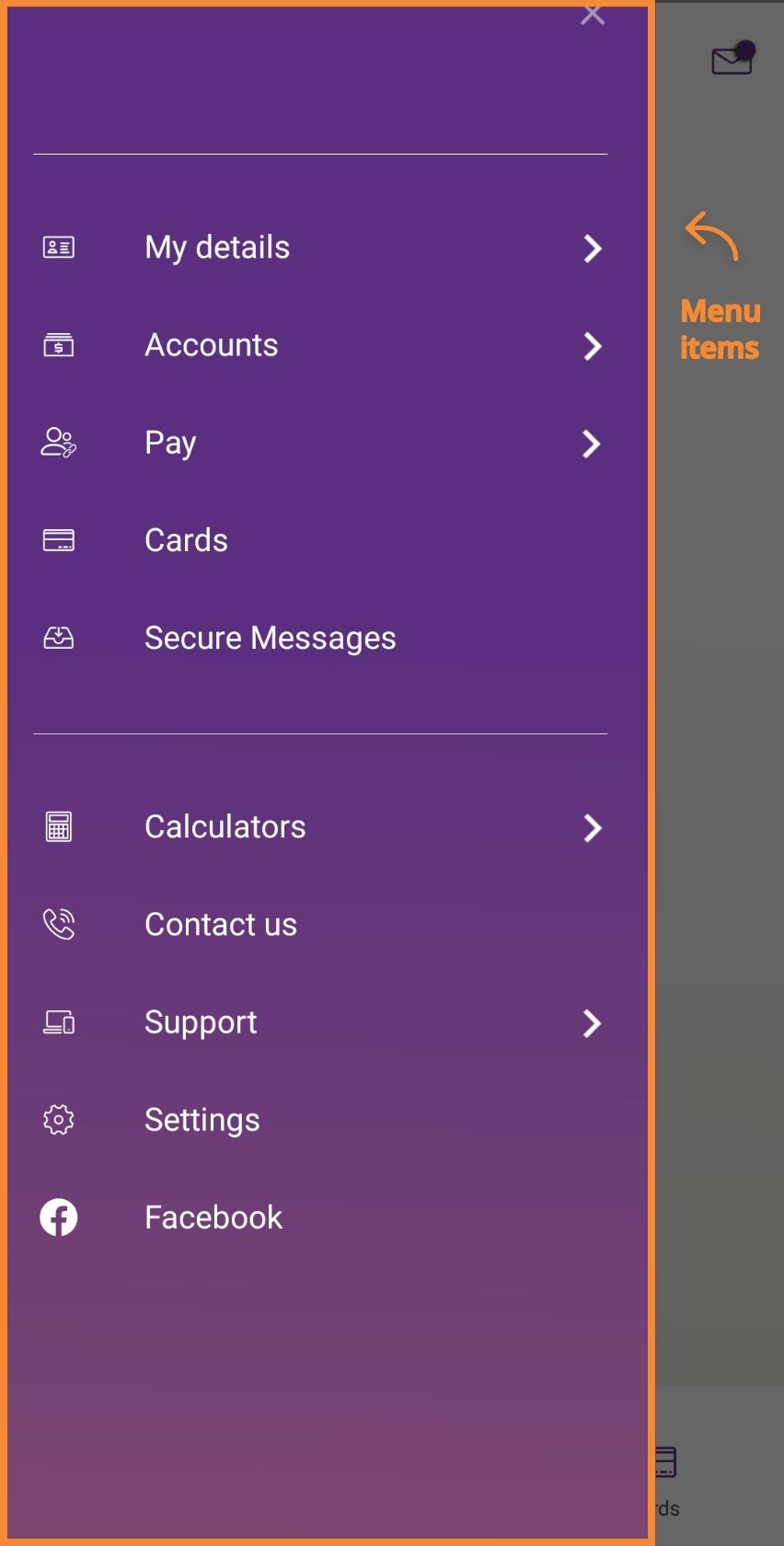Open the mail envelope icon

coord(733,58)
